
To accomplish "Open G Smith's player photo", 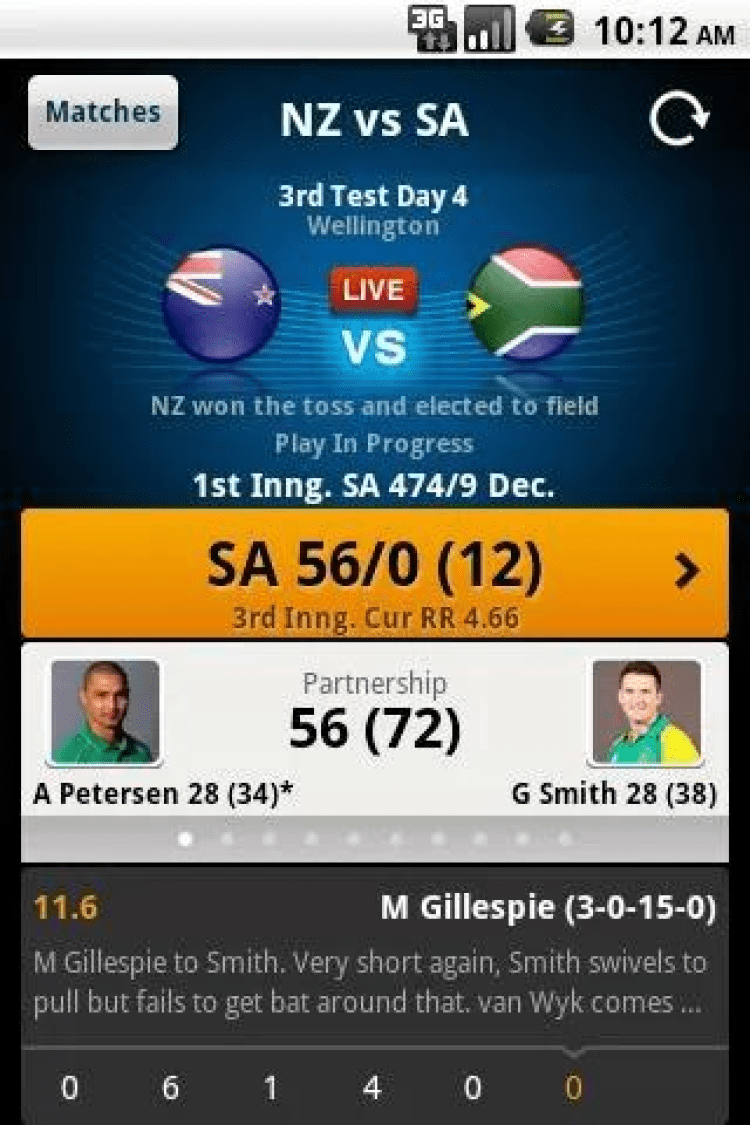I will [x=646, y=712].
